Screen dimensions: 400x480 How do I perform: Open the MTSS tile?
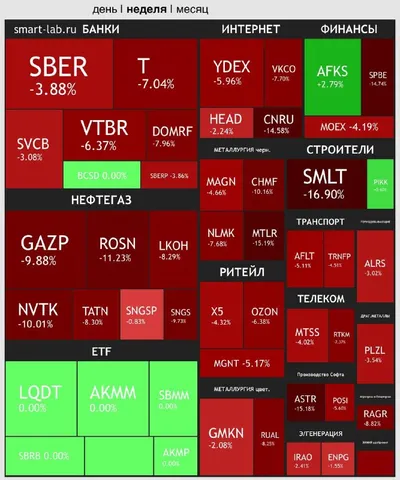pyautogui.click(x=307, y=336)
